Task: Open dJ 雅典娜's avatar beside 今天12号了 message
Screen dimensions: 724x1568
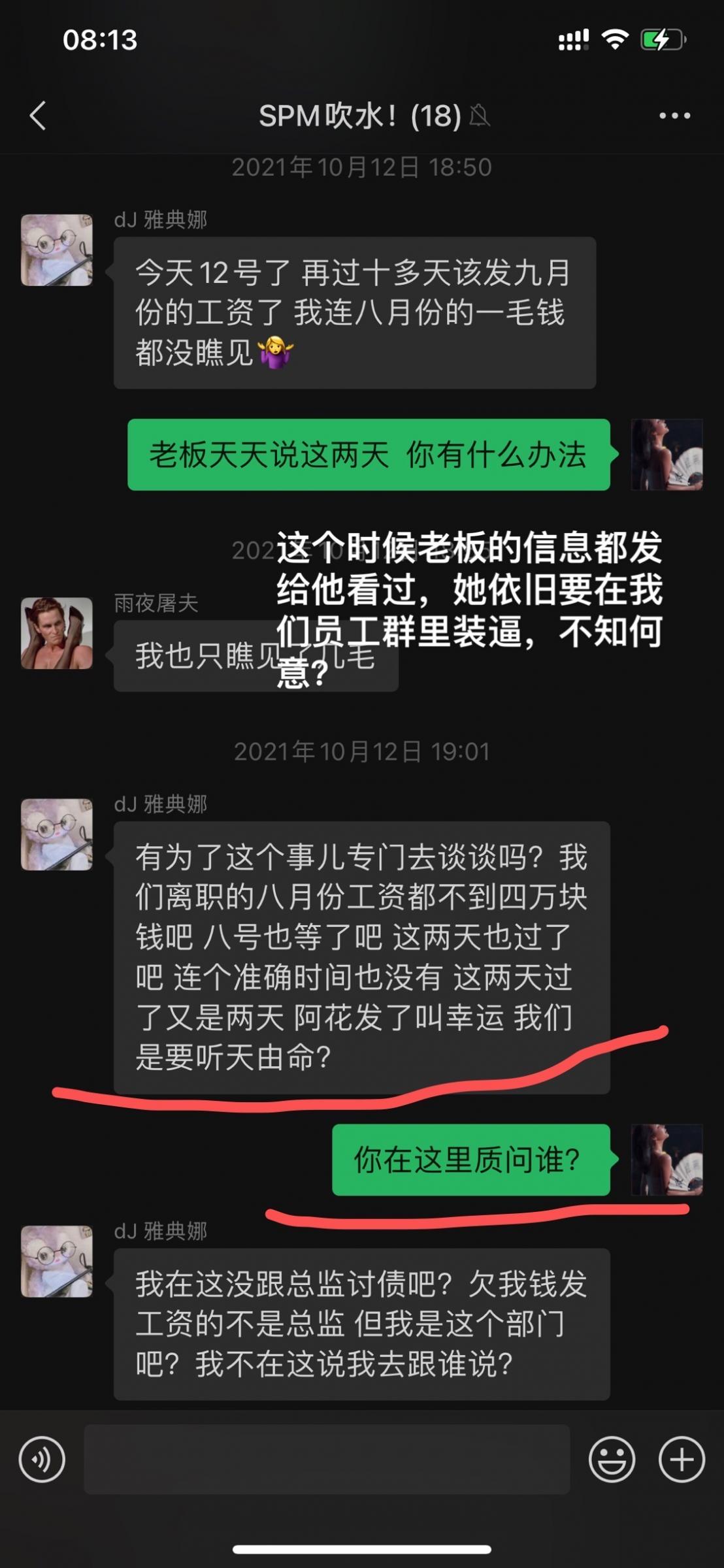Action: pyautogui.click(x=57, y=250)
